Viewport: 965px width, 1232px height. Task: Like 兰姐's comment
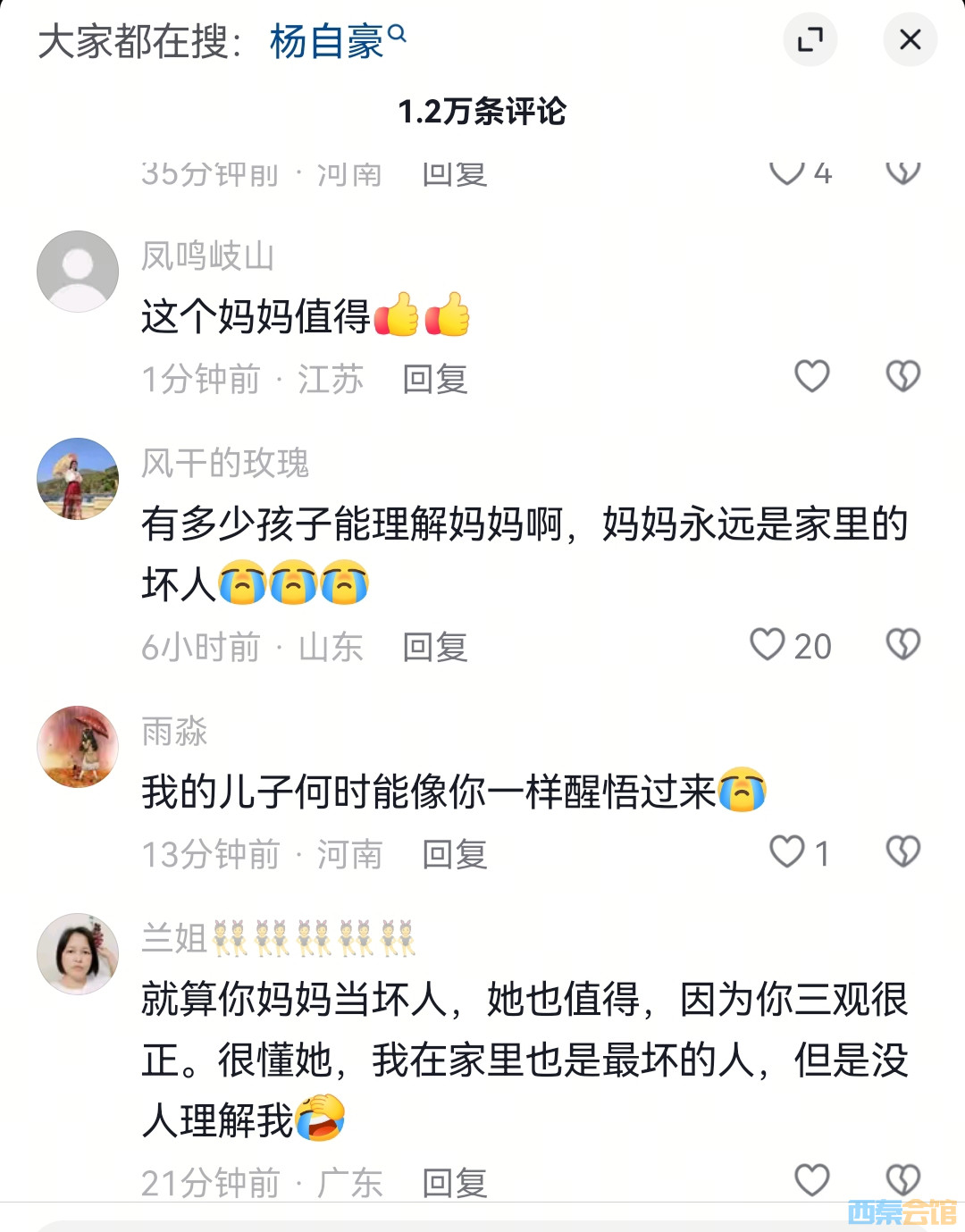pos(811,1180)
